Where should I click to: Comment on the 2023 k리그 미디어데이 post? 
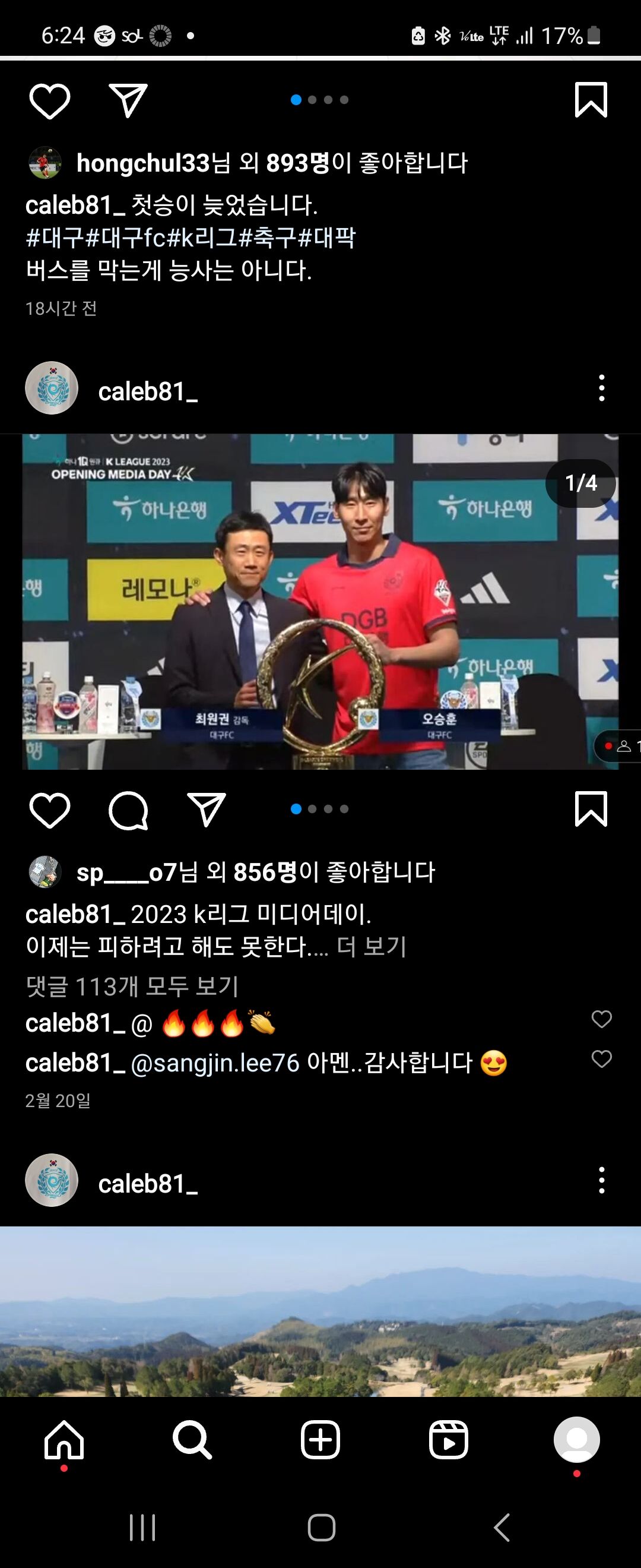click(x=128, y=810)
